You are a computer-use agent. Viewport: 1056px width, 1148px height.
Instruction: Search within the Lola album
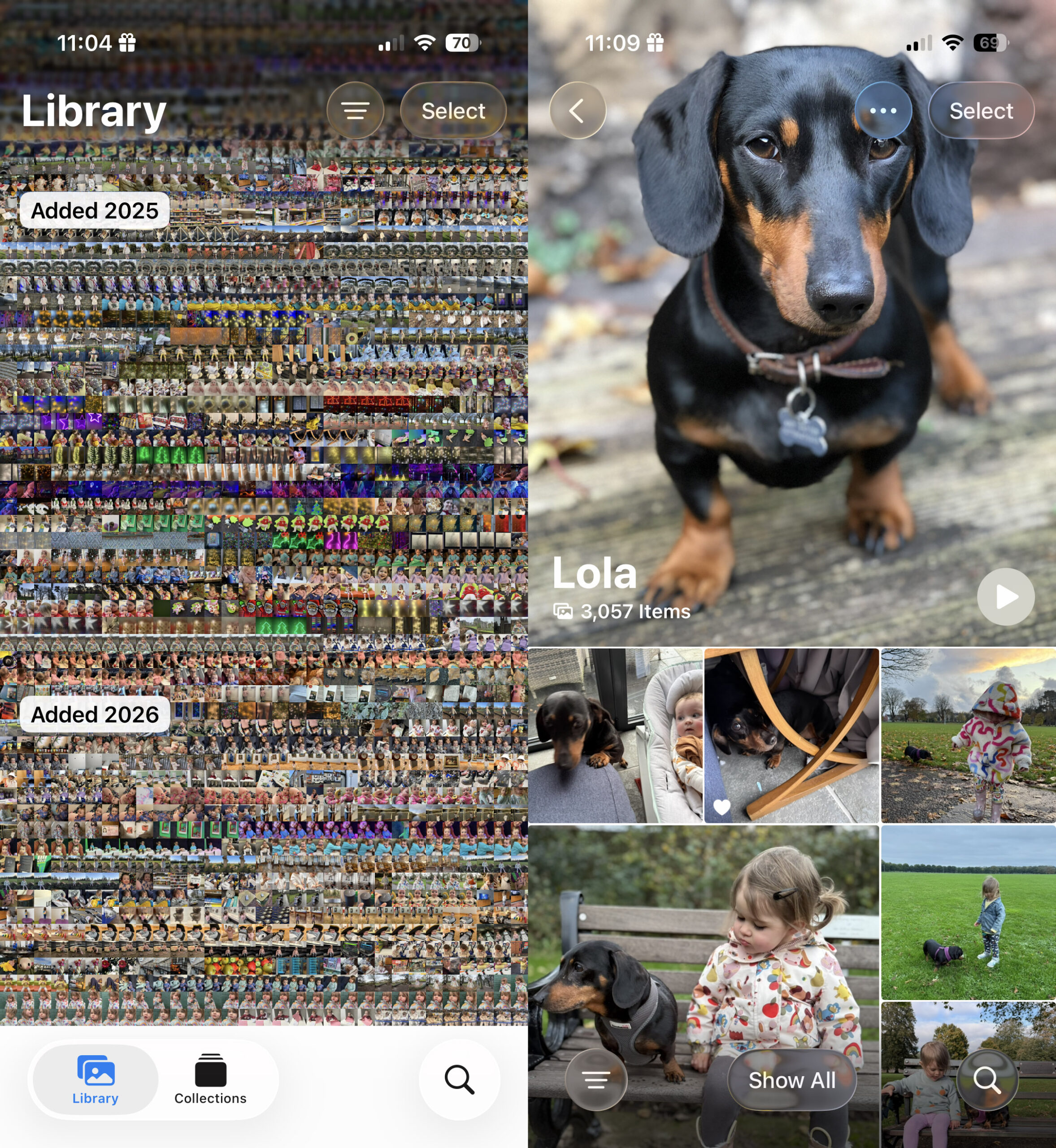987,1079
